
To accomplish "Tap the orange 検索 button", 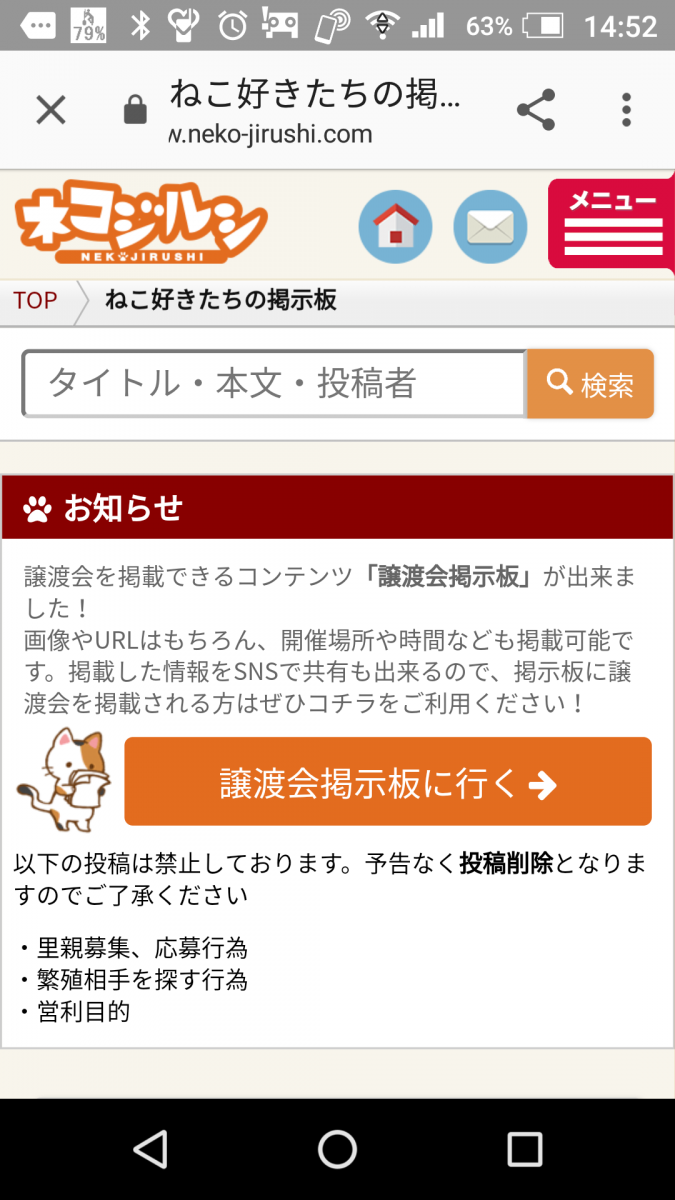I will coord(590,383).
